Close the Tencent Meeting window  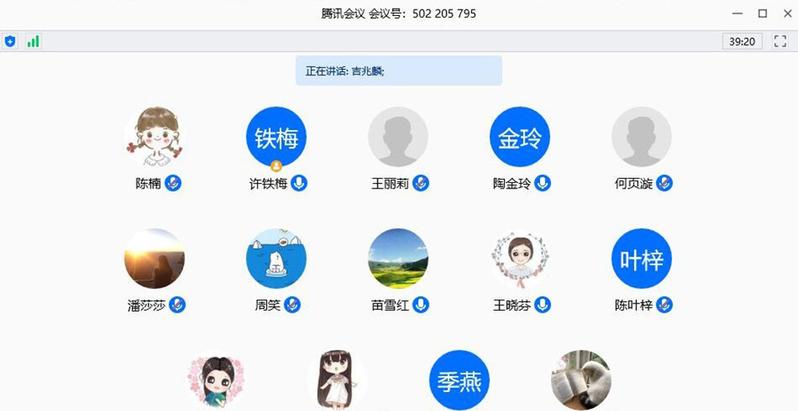pos(784,13)
